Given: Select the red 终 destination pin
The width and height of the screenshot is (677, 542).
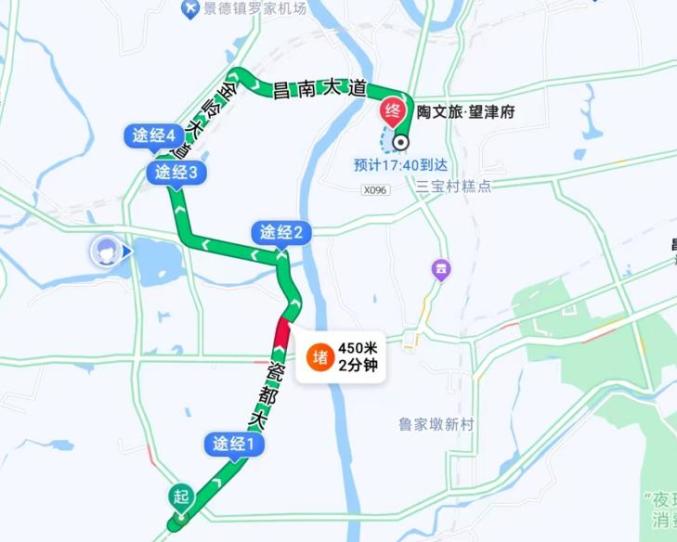Looking at the screenshot, I should pyautogui.click(x=394, y=112).
